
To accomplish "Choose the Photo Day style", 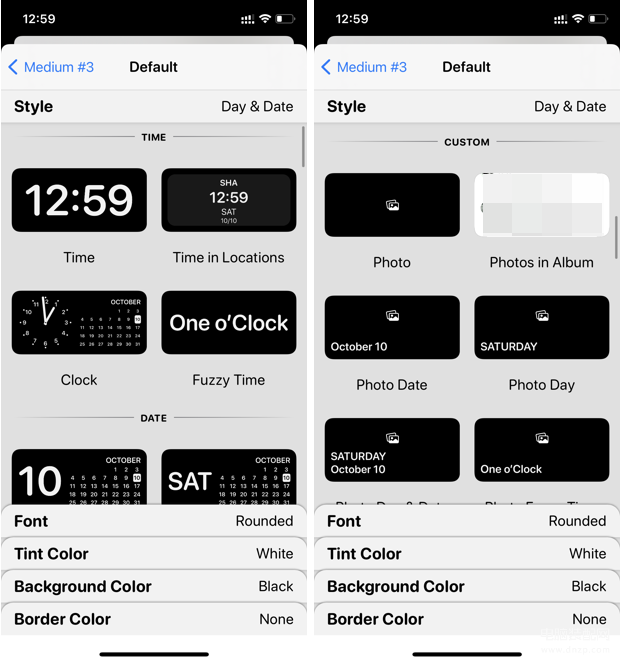I will pos(541,327).
